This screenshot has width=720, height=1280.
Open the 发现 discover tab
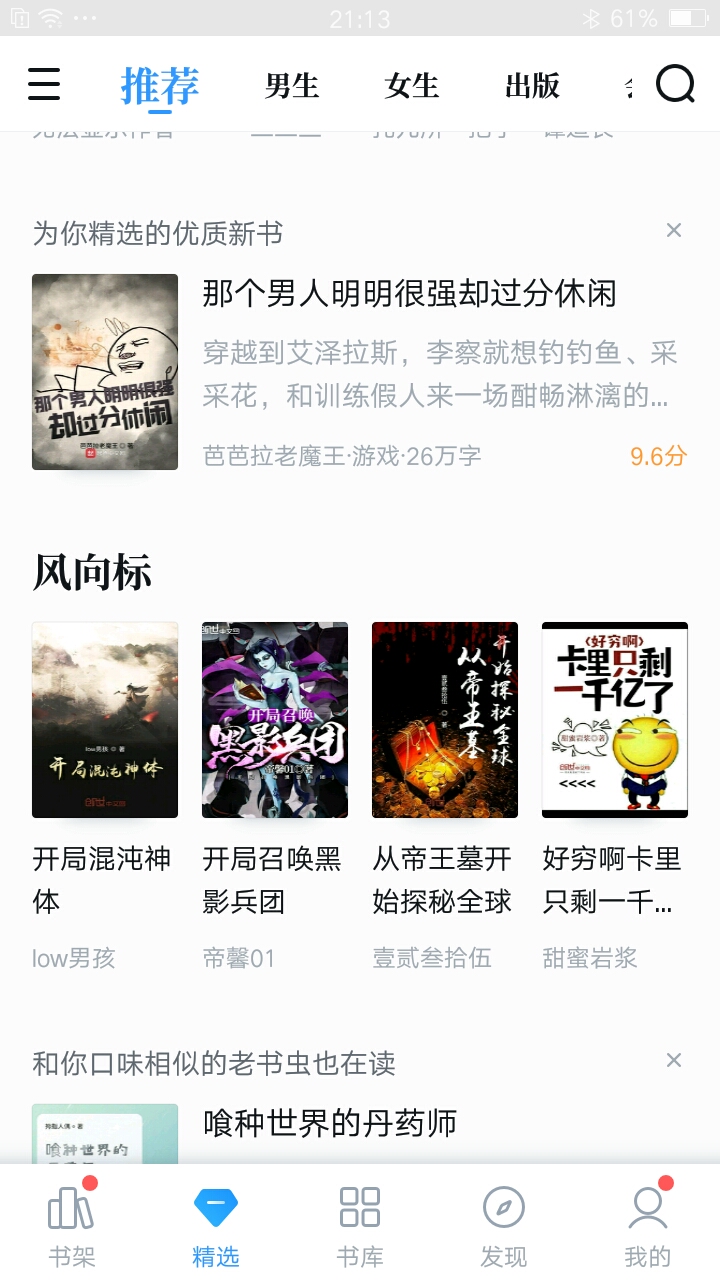[504, 1225]
